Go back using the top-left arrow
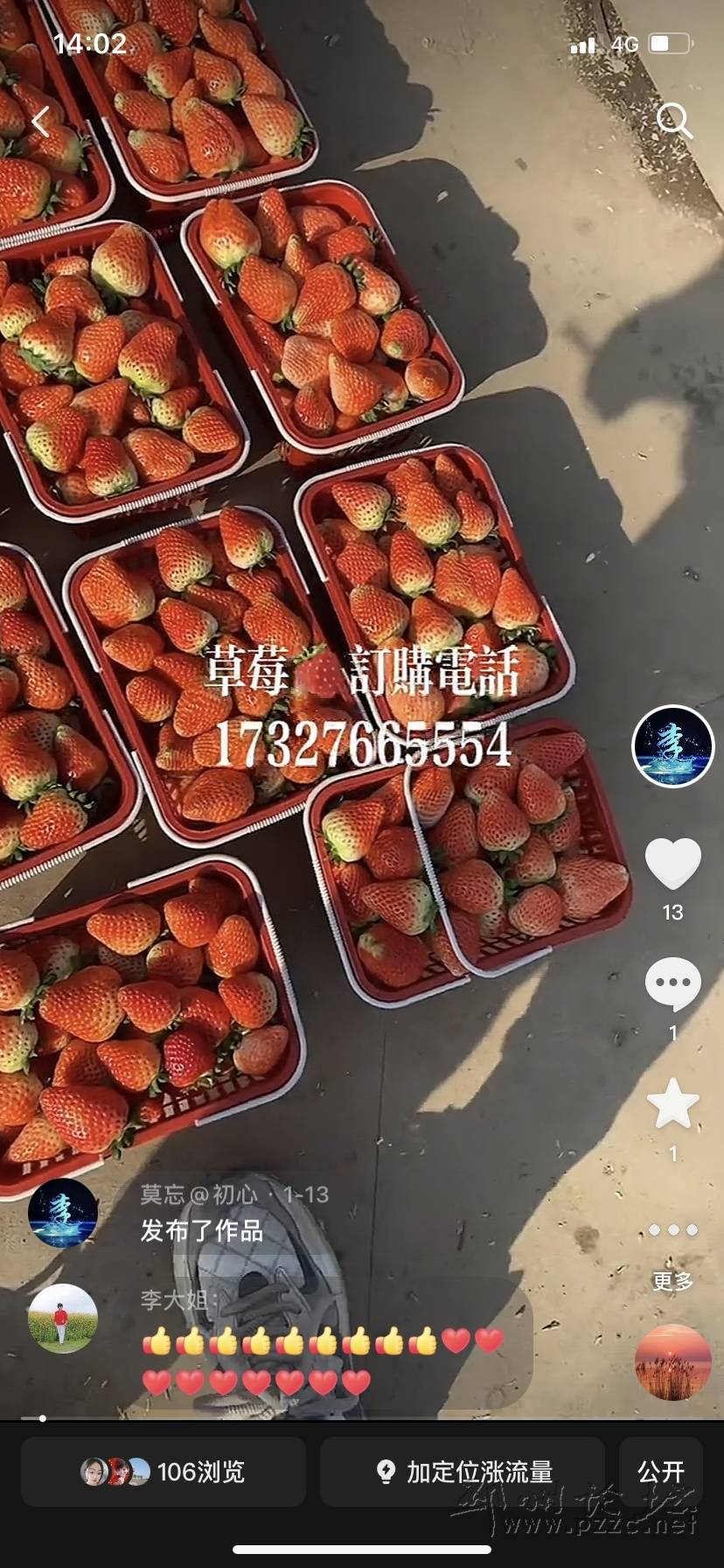The height and width of the screenshot is (1568, 724). 40,122
